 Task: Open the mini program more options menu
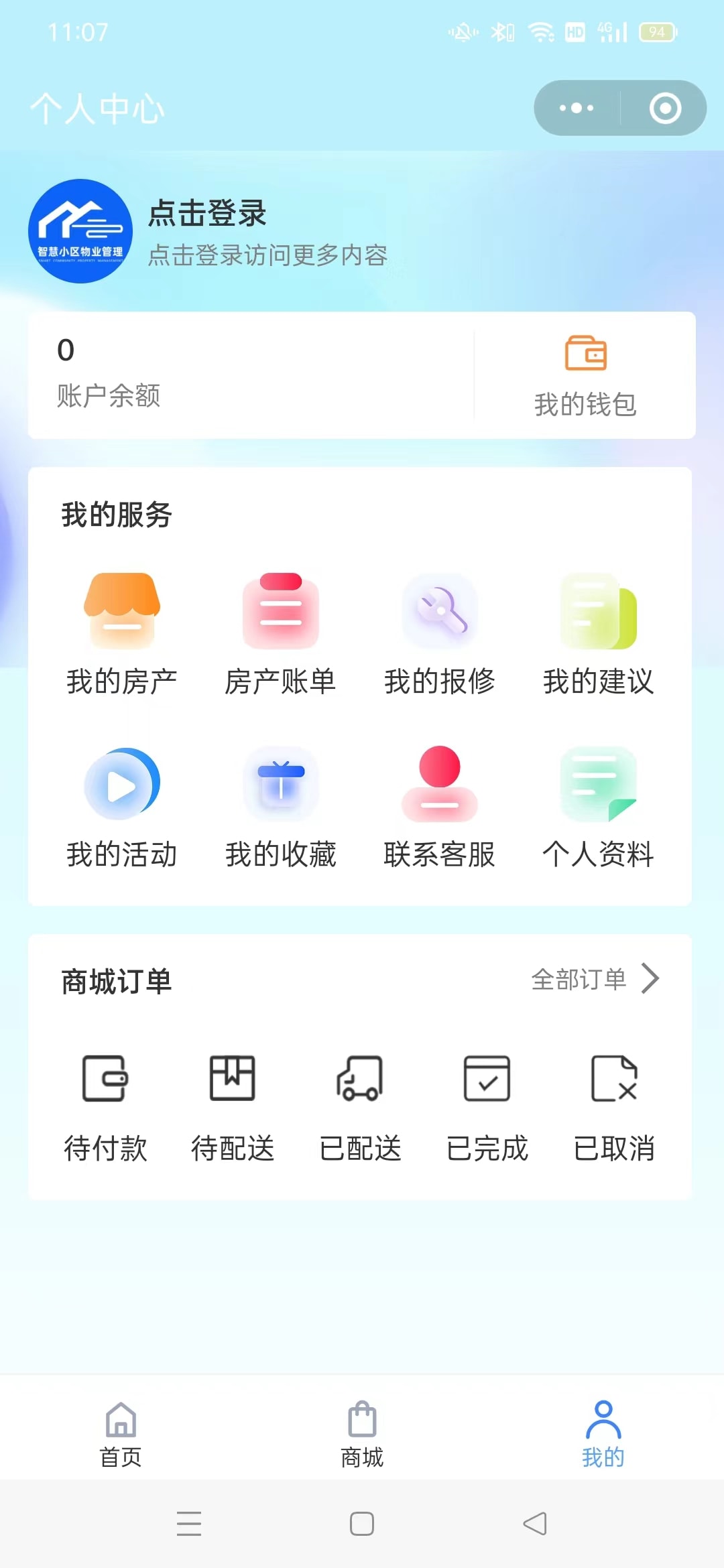[577, 108]
